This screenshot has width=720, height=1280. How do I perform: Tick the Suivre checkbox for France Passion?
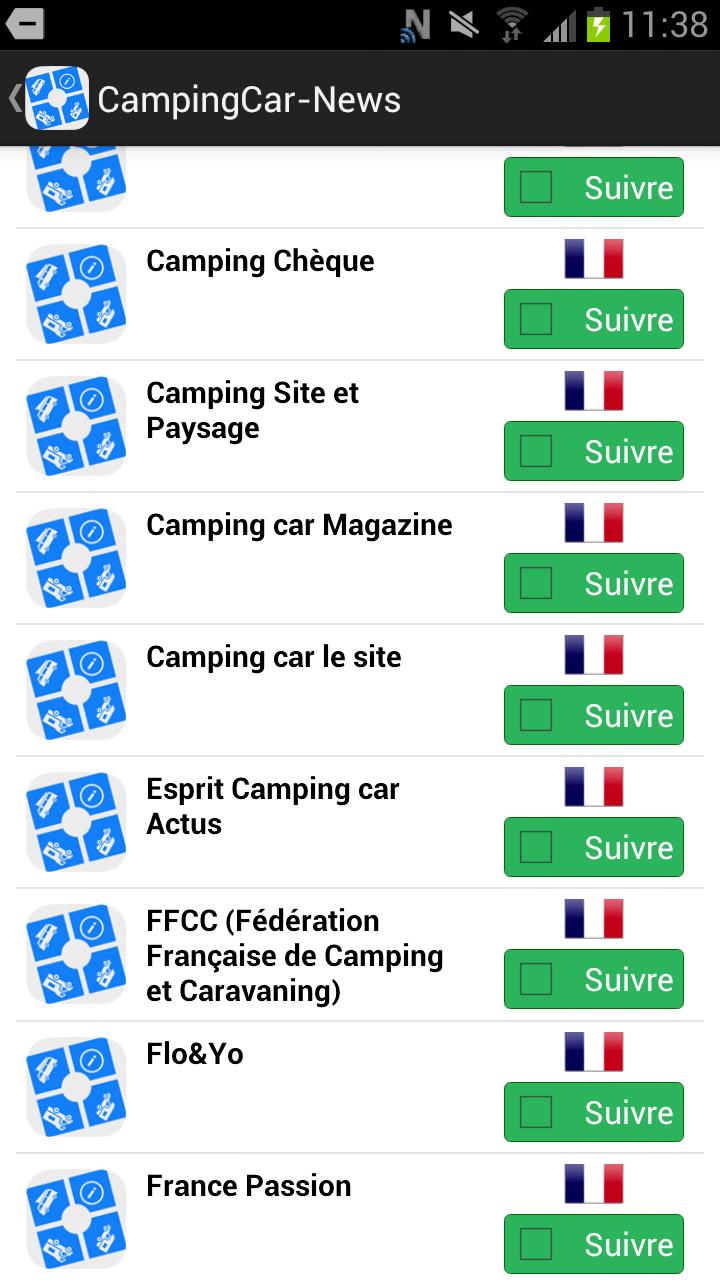536,1244
